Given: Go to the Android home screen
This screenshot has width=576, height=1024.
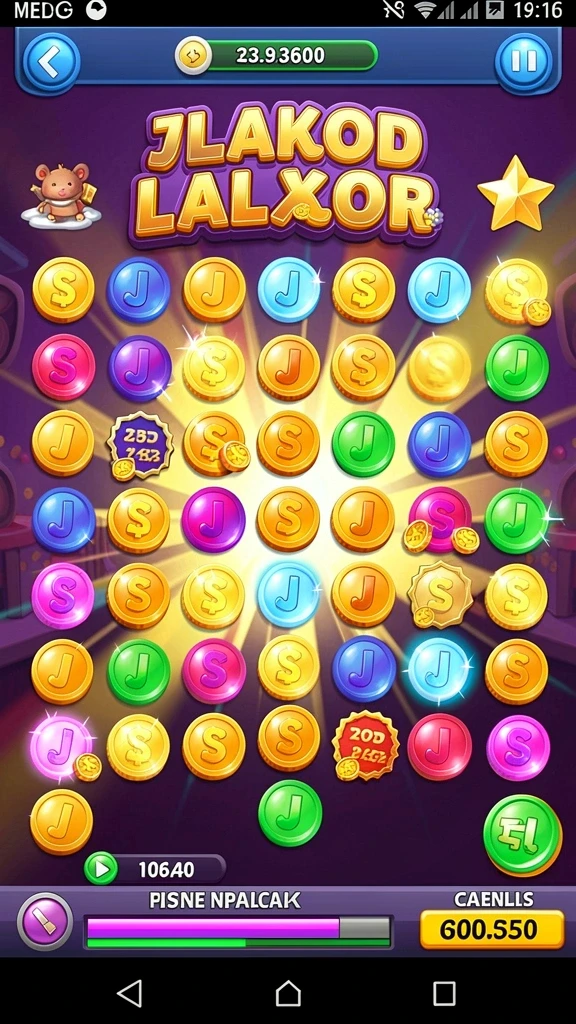Looking at the screenshot, I should [288, 993].
